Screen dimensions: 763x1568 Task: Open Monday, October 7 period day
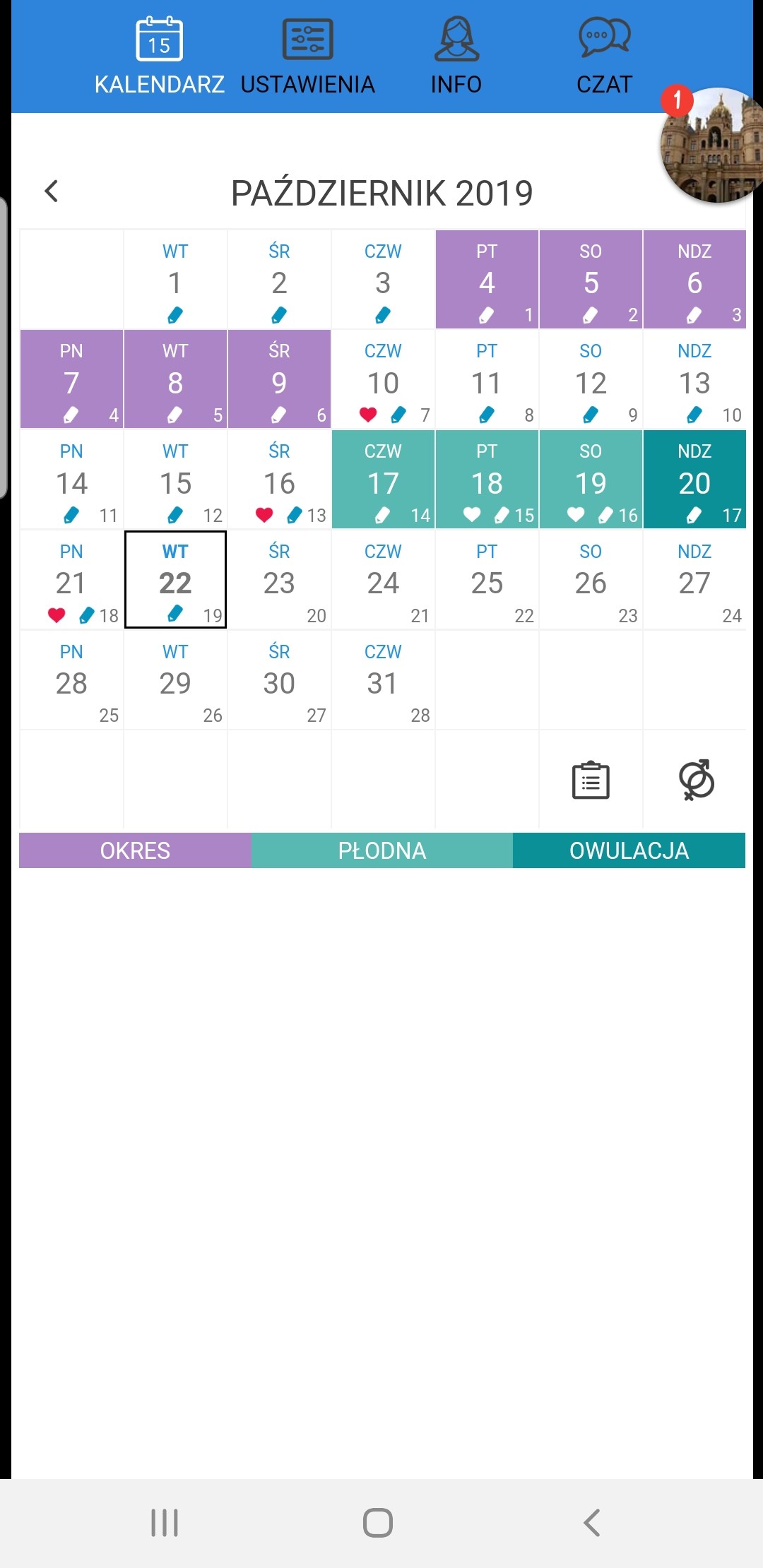[x=71, y=379]
